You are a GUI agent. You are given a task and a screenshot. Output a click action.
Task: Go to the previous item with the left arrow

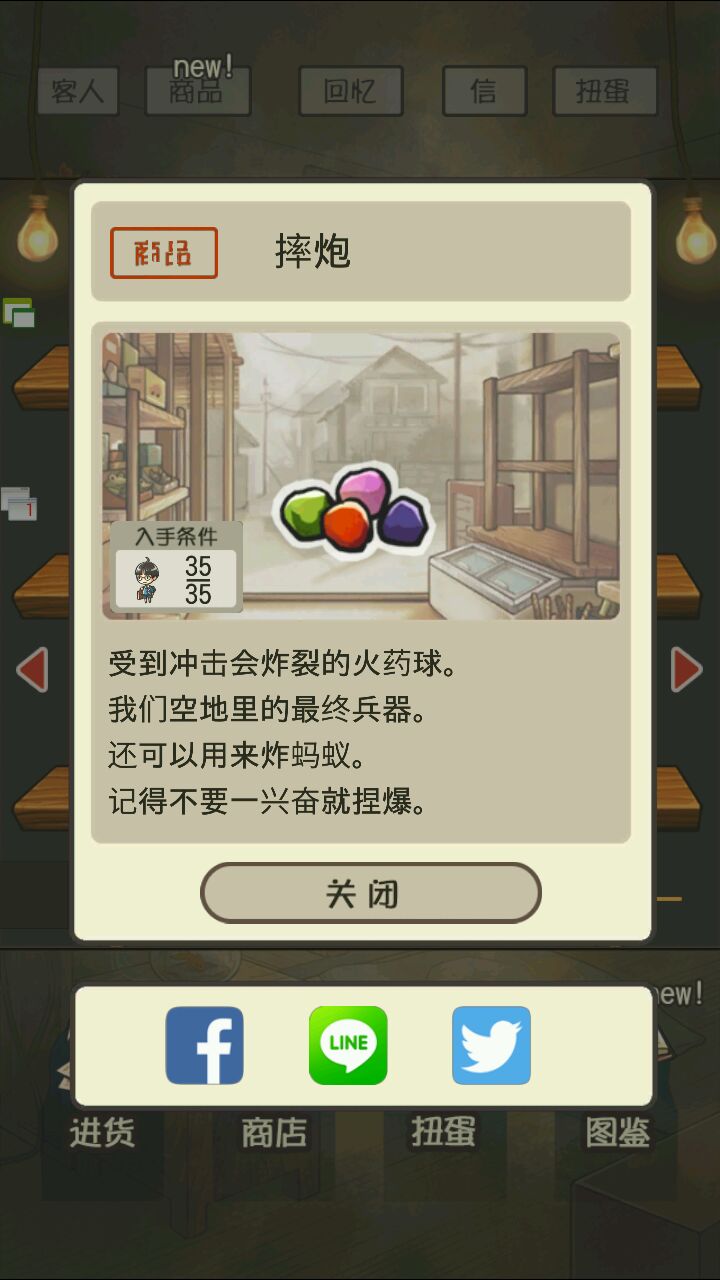33,669
